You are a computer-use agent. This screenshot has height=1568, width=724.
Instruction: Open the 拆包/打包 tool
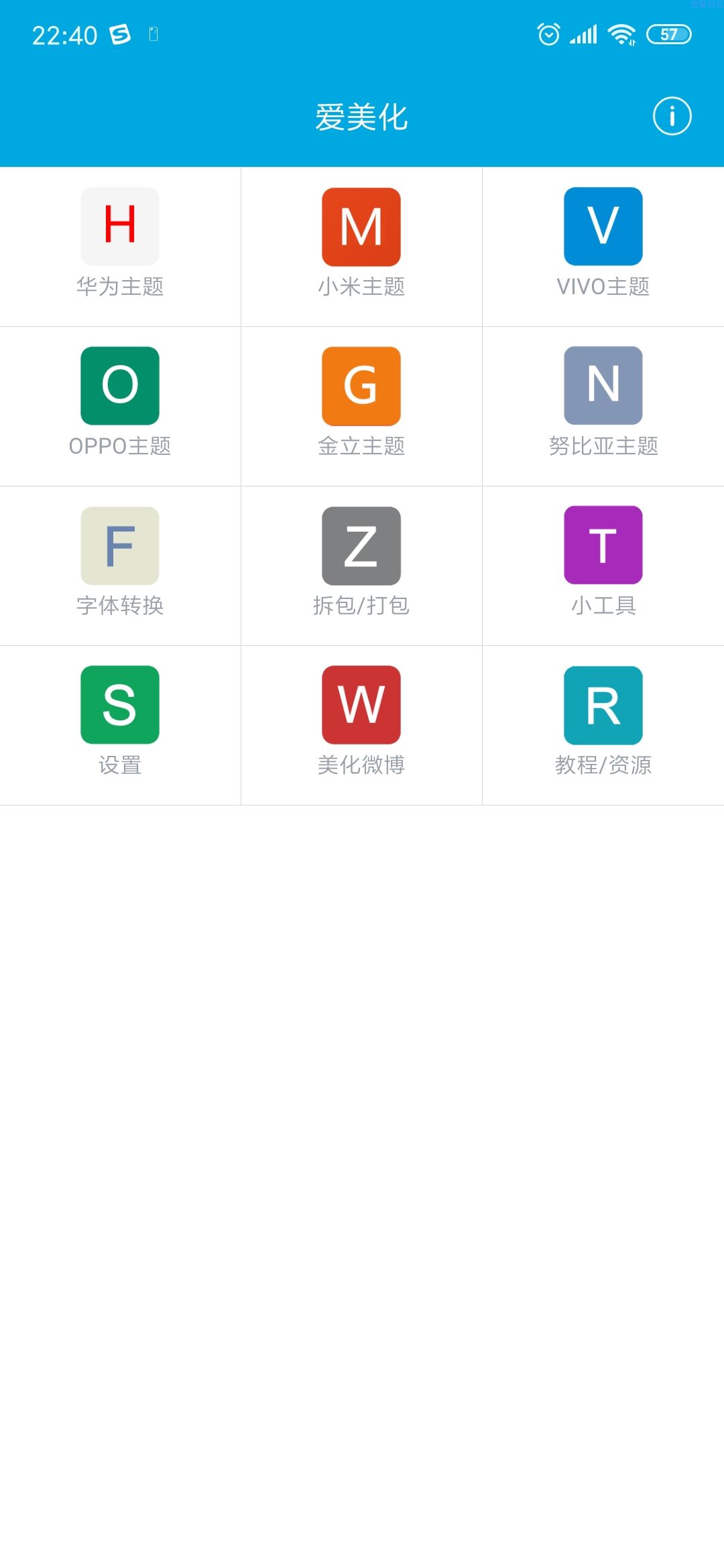pos(361,566)
